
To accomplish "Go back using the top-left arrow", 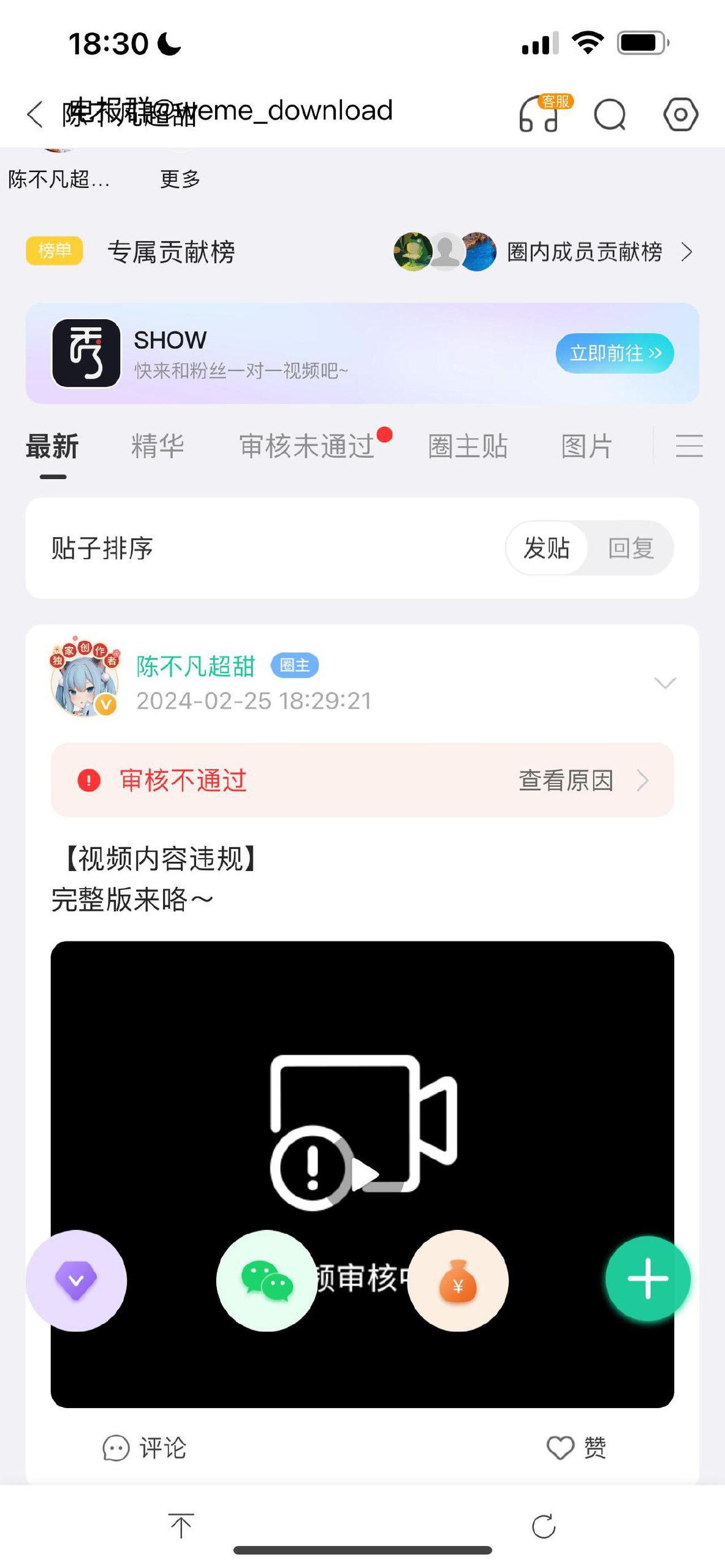I will pyautogui.click(x=35, y=114).
